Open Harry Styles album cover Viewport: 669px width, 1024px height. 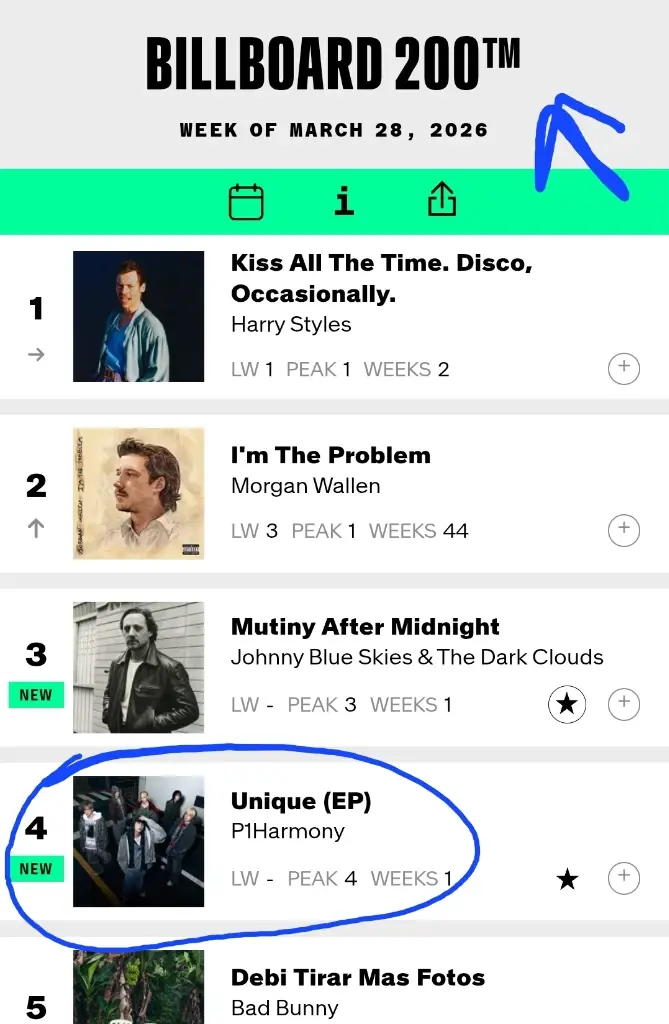[138, 316]
